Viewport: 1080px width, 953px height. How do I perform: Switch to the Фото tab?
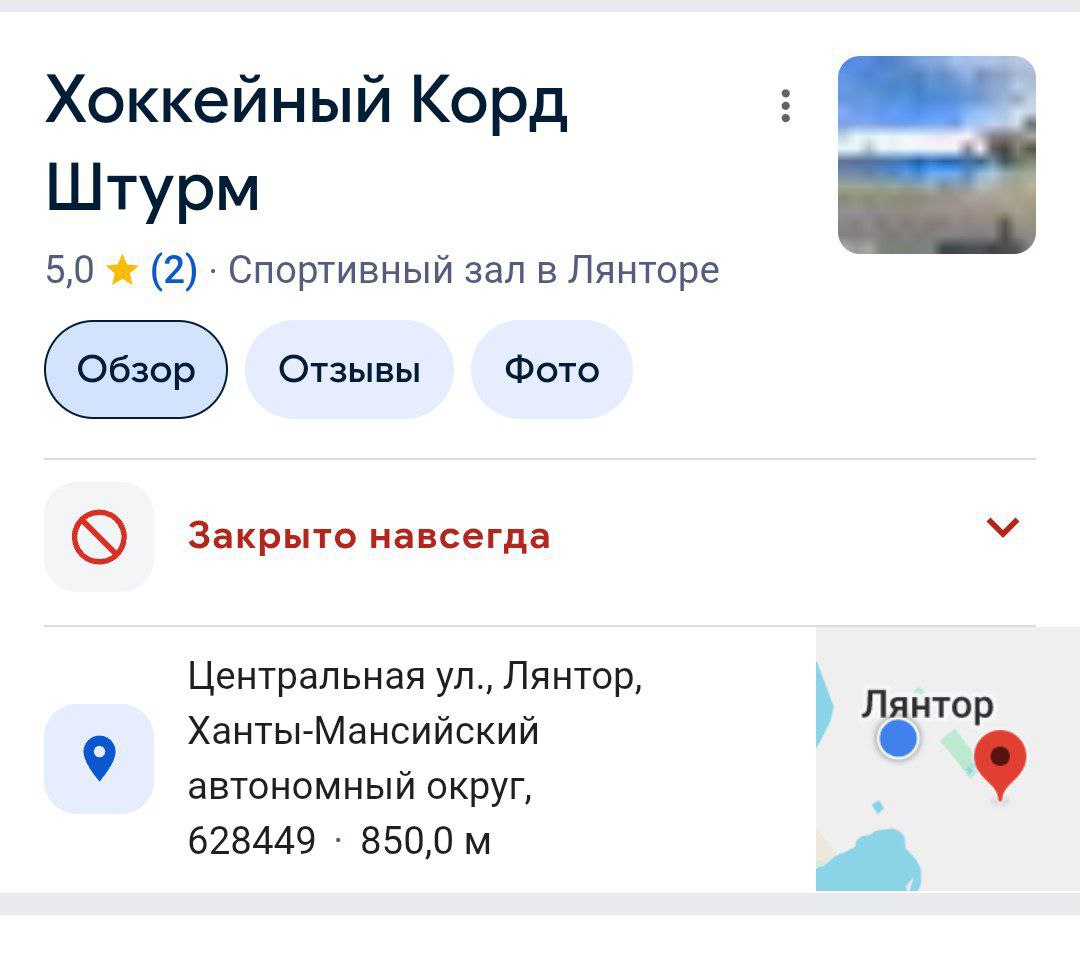(x=551, y=370)
